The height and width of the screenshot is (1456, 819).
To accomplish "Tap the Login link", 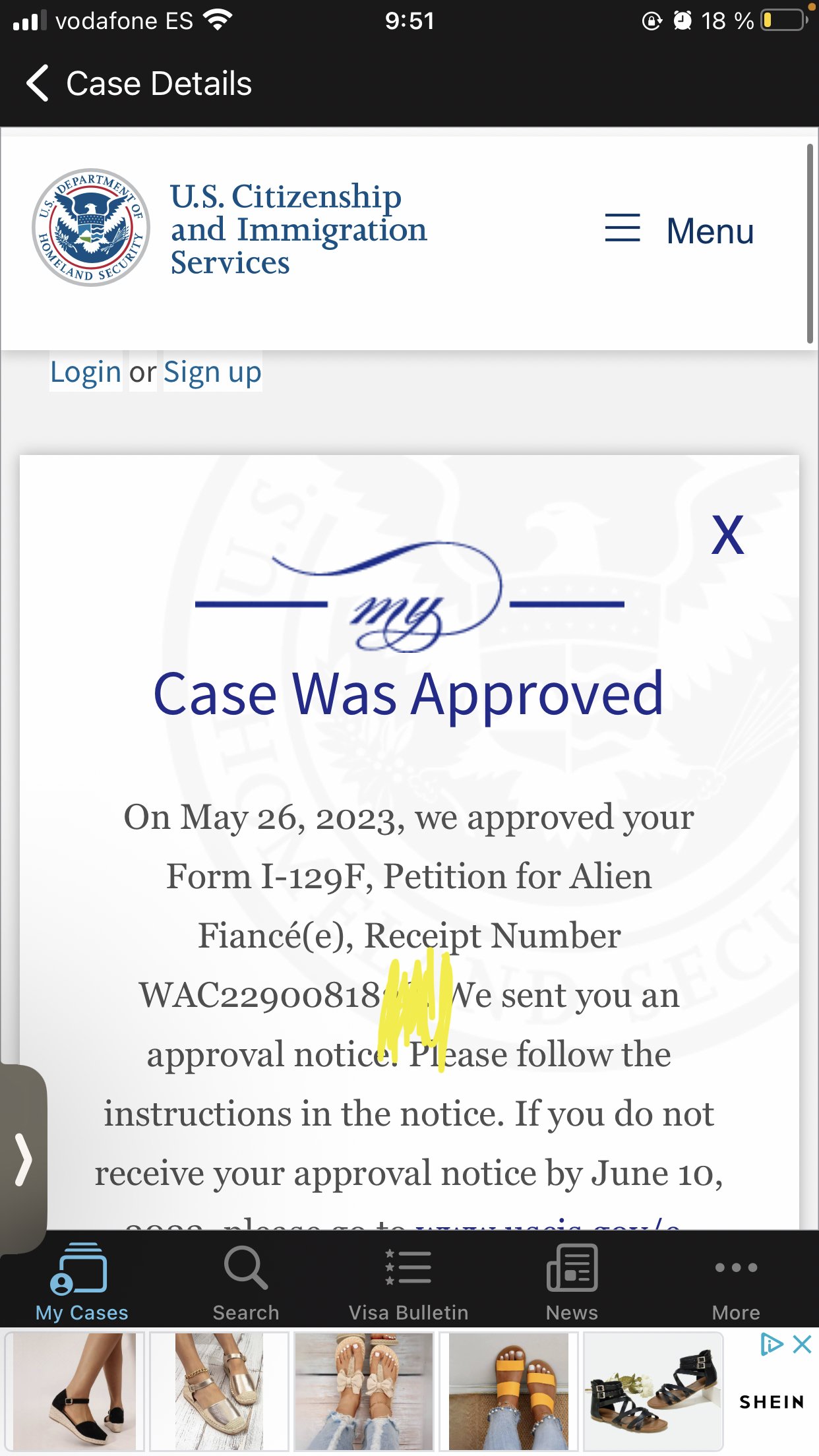I will pyautogui.click(x=86, y=373).
